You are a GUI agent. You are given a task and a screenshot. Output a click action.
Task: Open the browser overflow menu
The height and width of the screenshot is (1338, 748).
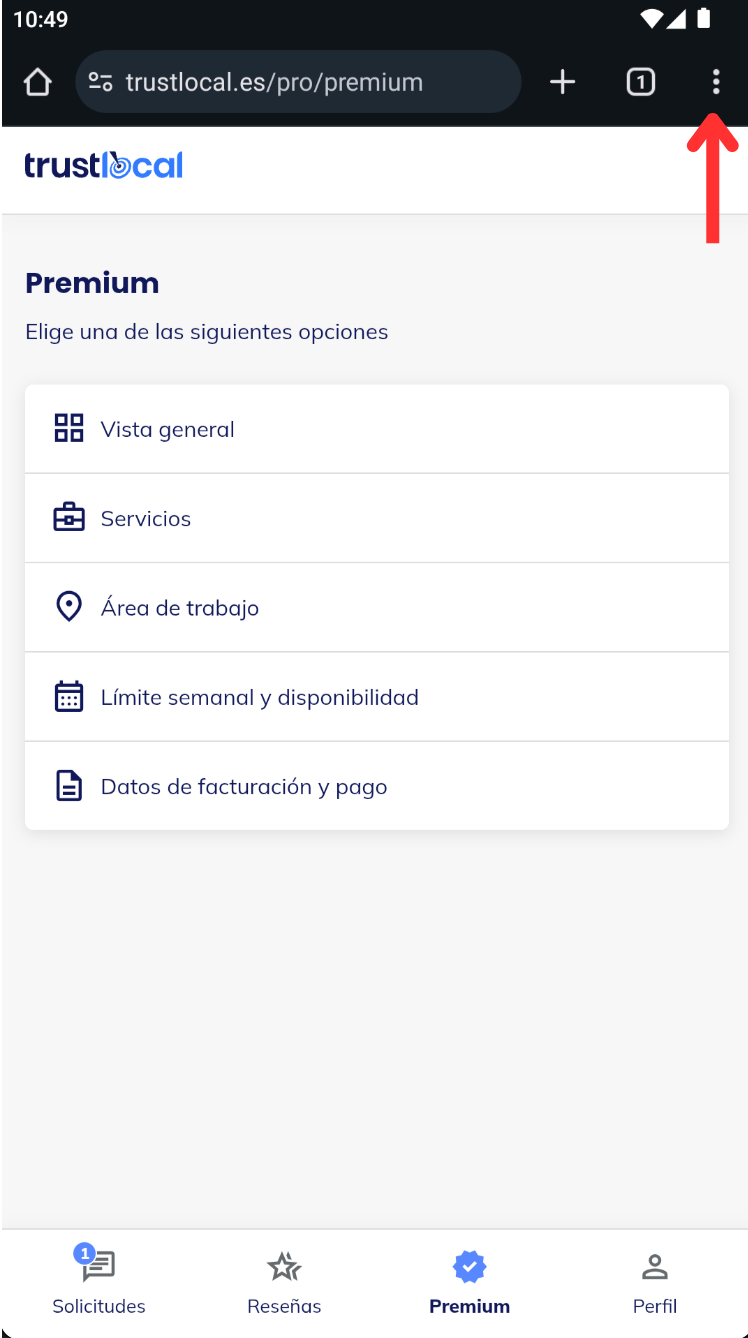[715, 82]
